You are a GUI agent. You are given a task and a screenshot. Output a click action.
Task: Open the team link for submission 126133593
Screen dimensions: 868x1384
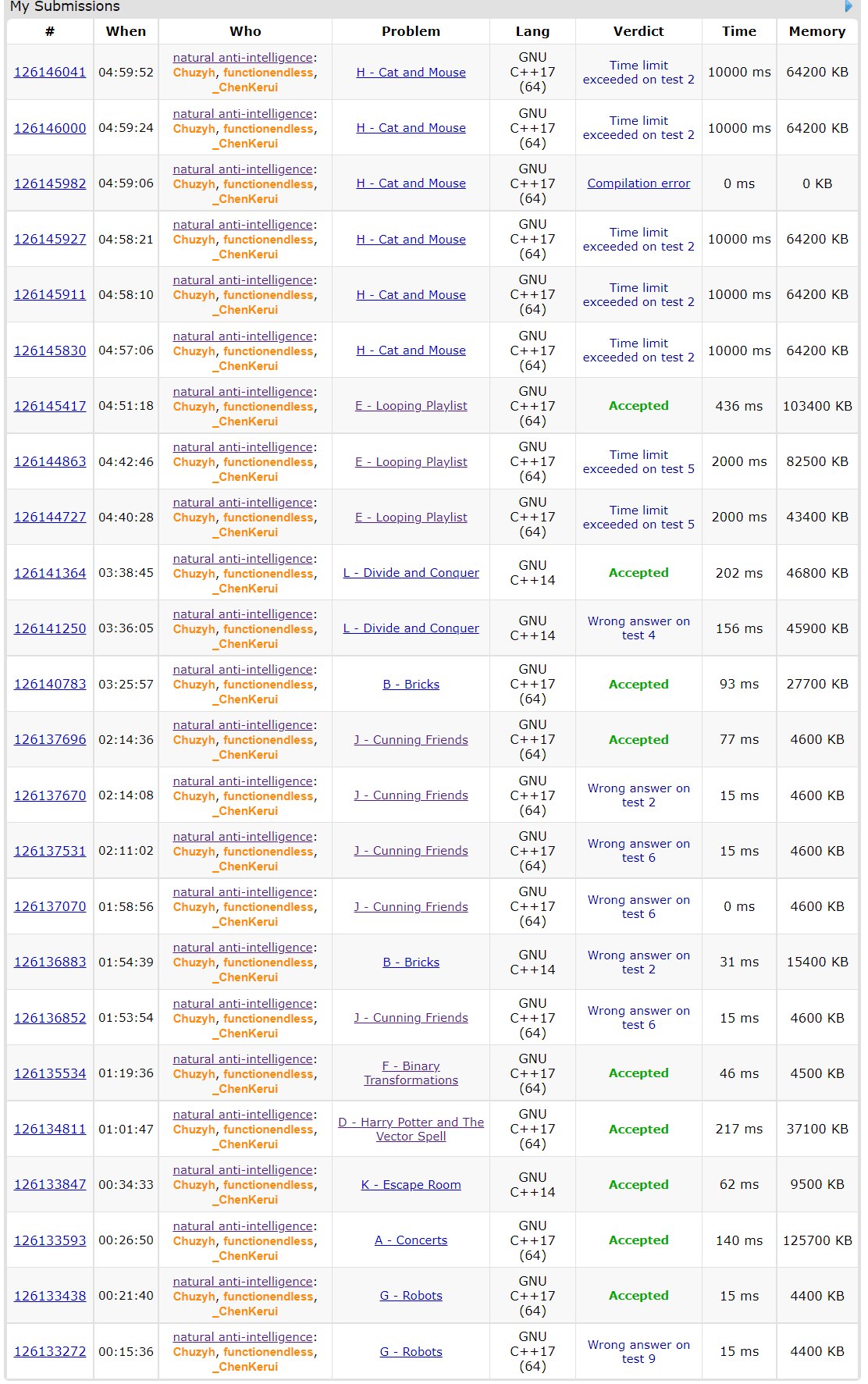click(x=243, y=1226)
